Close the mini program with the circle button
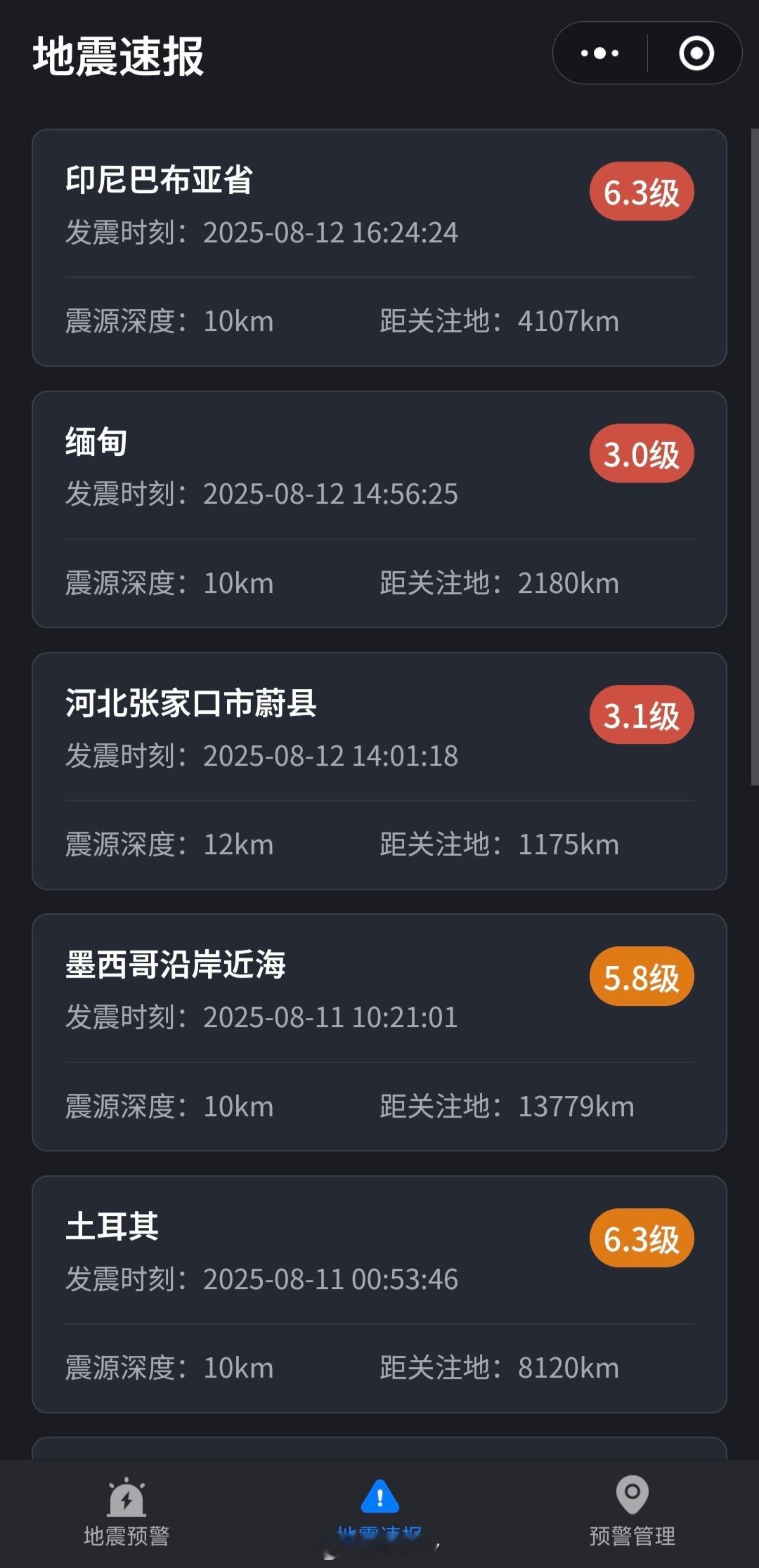Screen dimensions: 759x1568 pyautogui.click(x=696, y=53)
